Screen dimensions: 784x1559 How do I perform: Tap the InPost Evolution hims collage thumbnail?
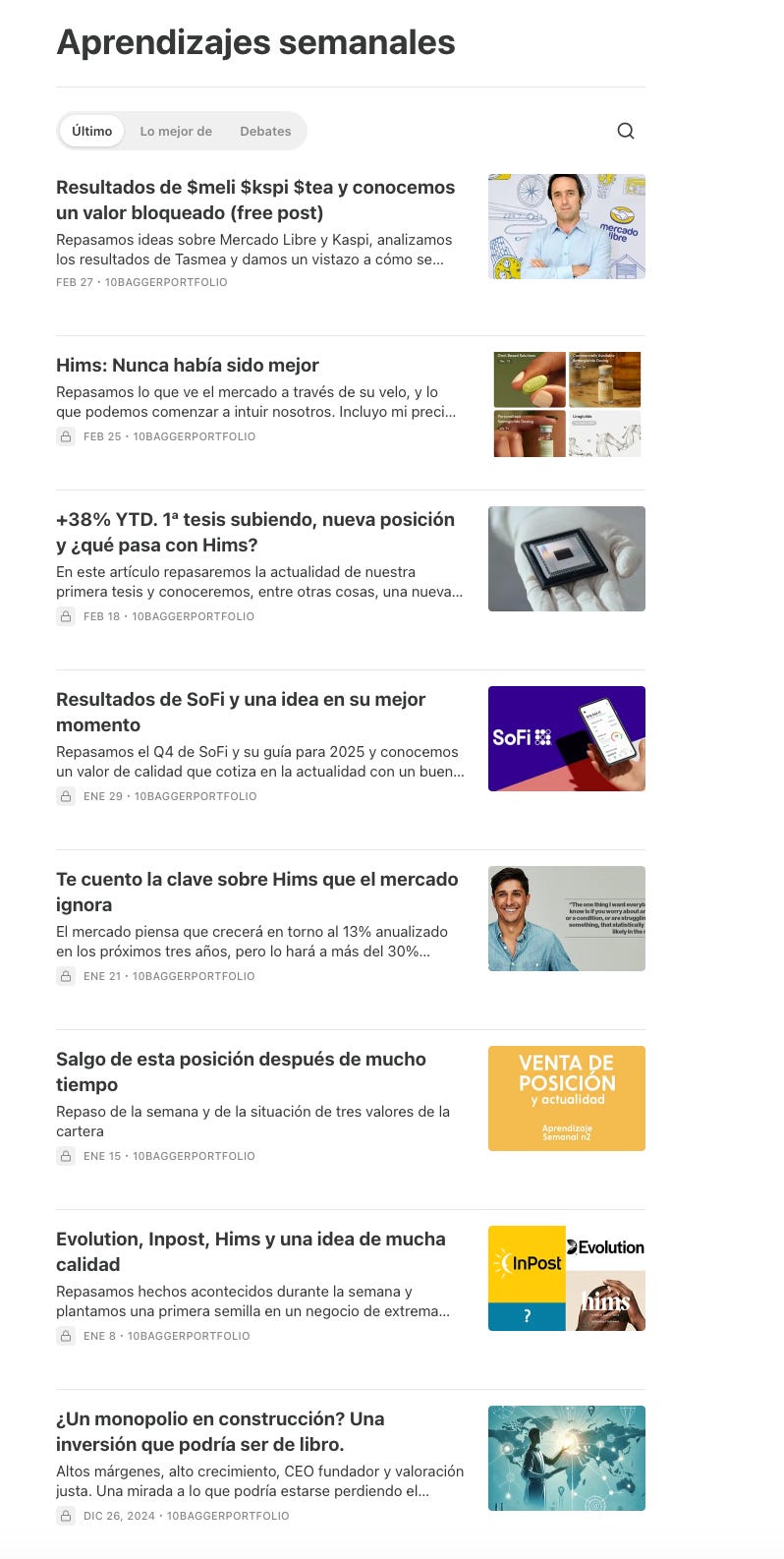pyautogui.click(x=567, y=1278)
